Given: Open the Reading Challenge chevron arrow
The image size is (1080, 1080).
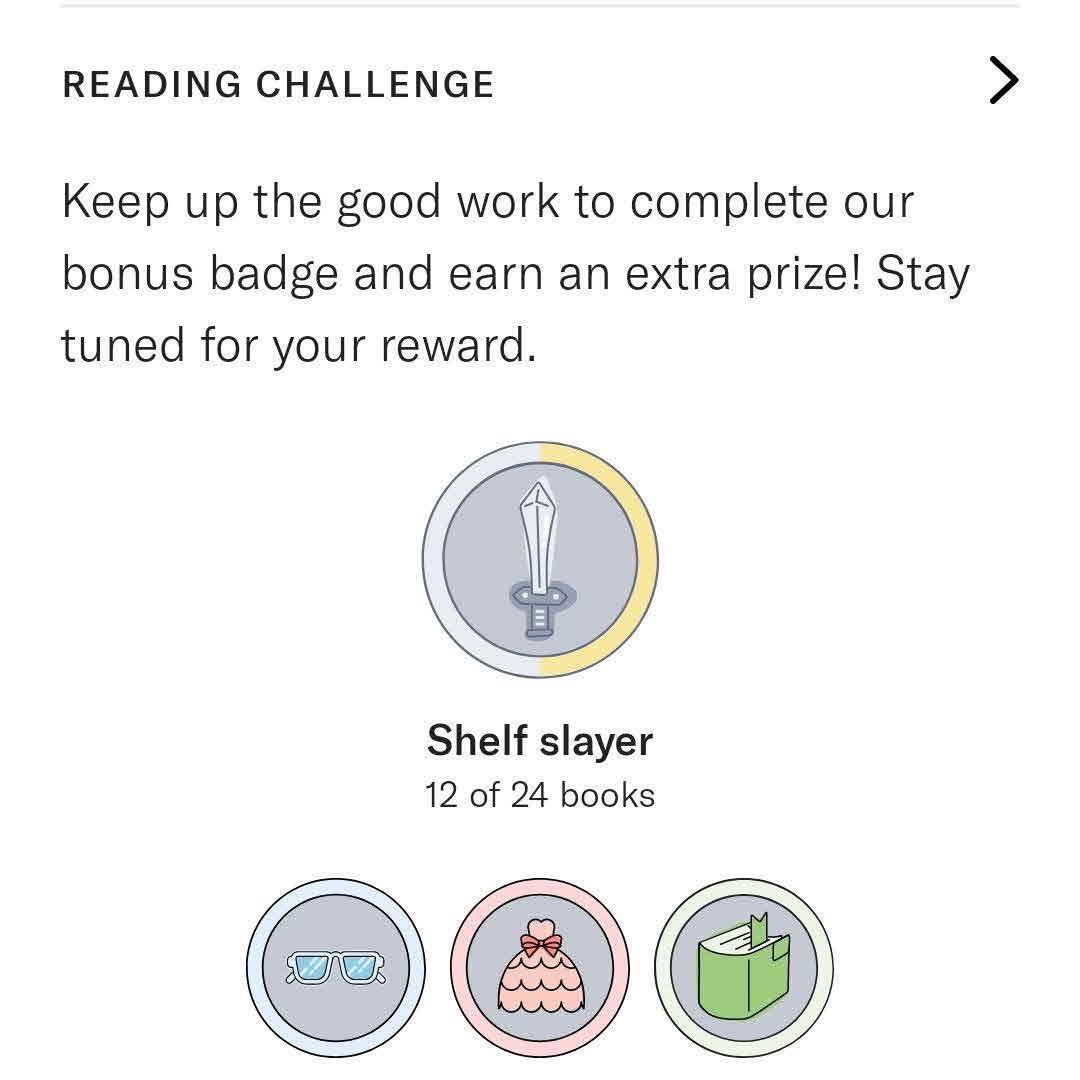Looking at the screenshot, I should tap(1002, 81).
